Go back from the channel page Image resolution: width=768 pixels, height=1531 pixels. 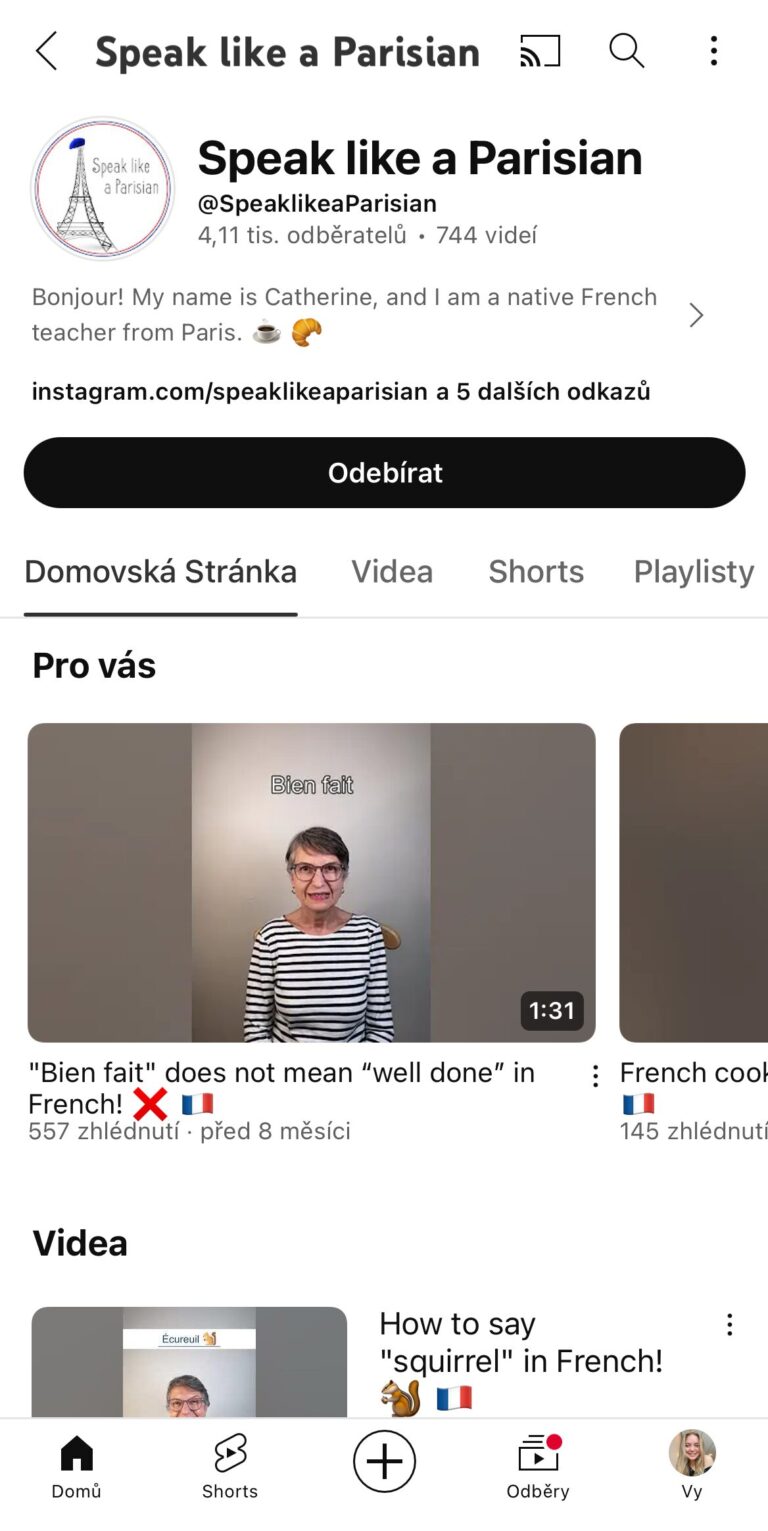point(46,51)
